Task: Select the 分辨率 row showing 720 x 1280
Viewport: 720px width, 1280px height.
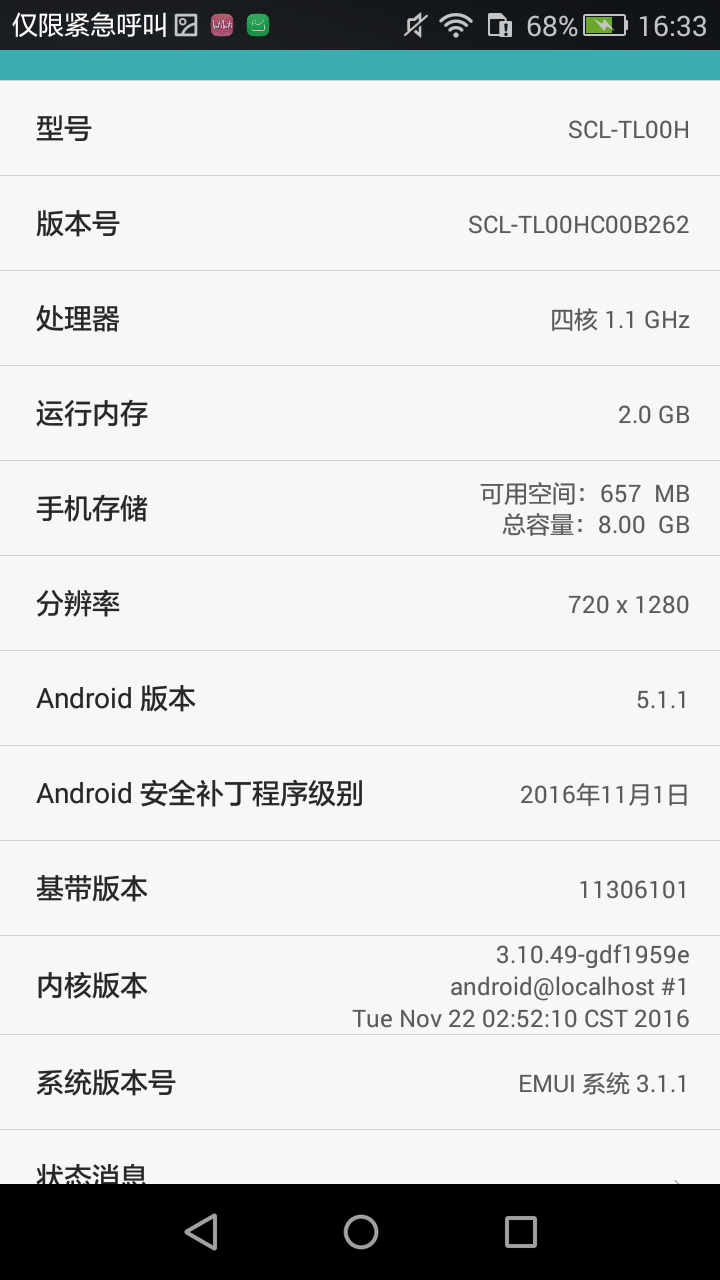Action: tap(360, 603)
